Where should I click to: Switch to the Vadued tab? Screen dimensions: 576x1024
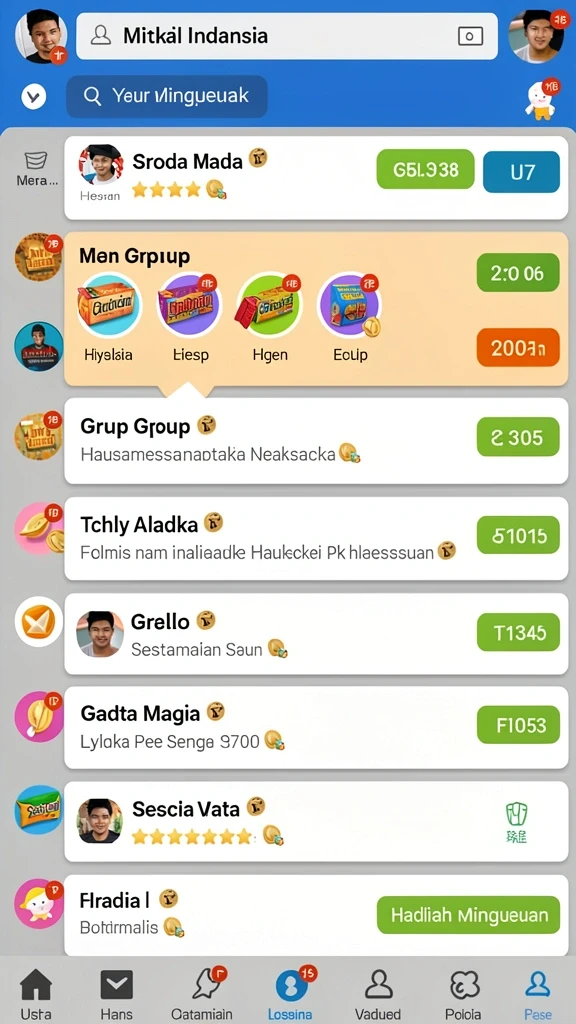point(377,994)
